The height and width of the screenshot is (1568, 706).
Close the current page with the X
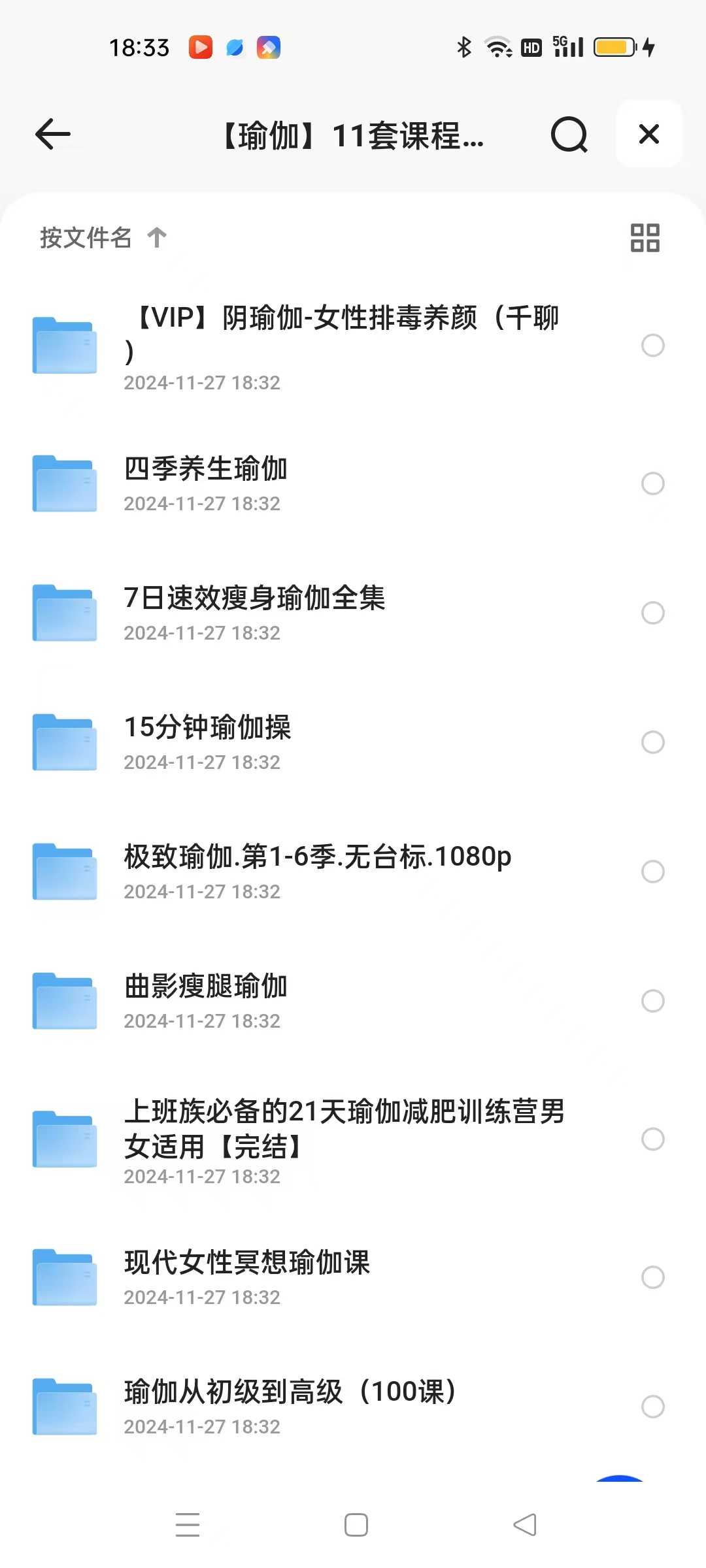[648, 134]
